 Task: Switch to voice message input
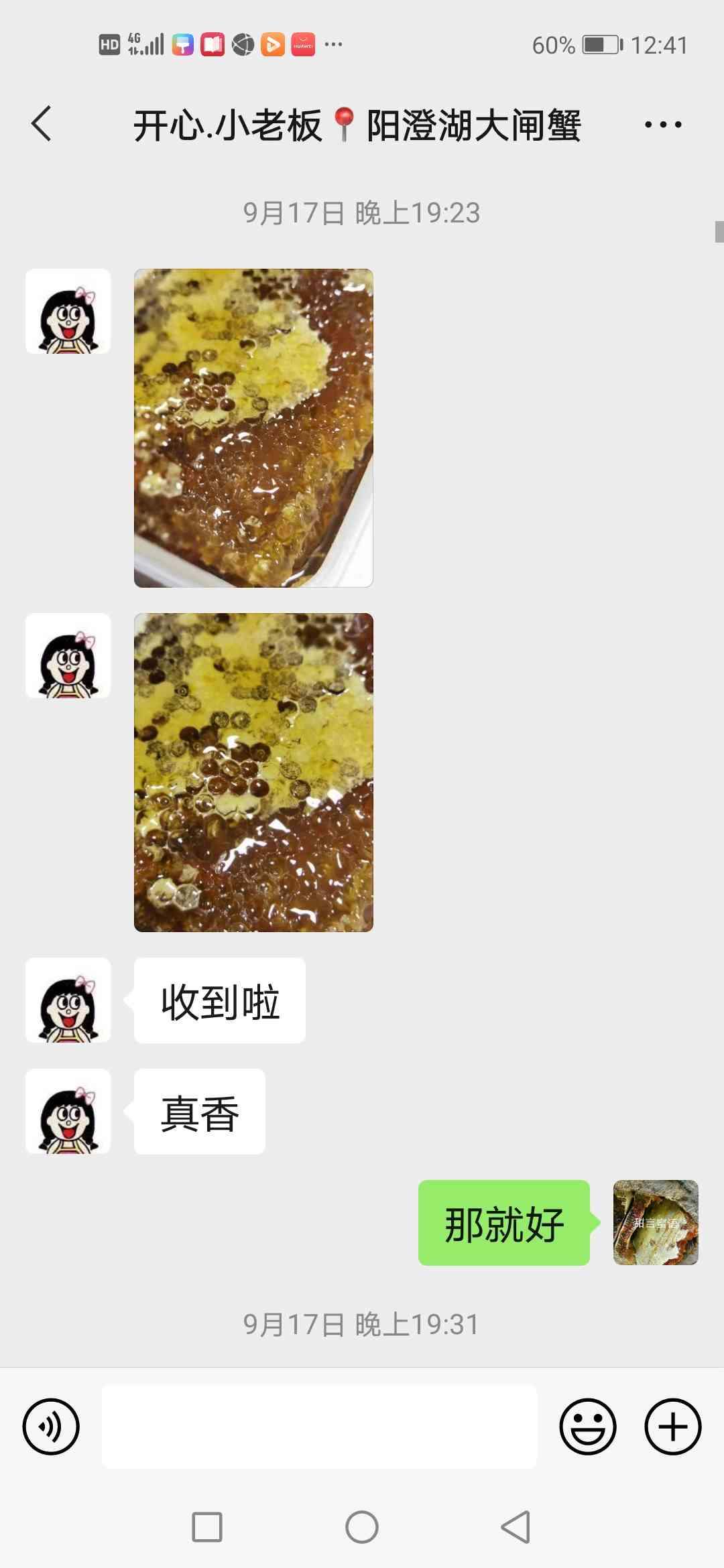[x=51, y=1427]
